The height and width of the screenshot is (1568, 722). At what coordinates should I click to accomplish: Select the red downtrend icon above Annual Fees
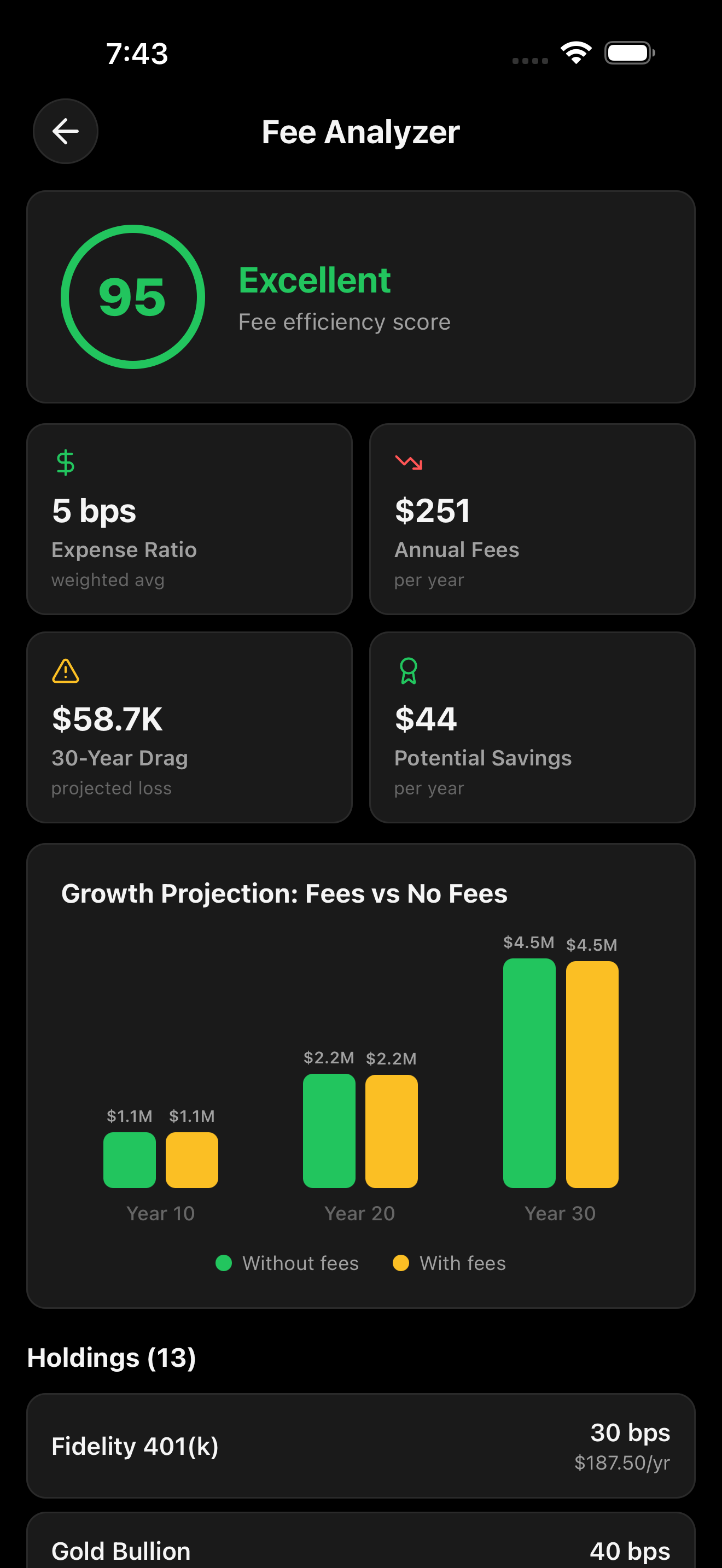(x=408, y=464)
